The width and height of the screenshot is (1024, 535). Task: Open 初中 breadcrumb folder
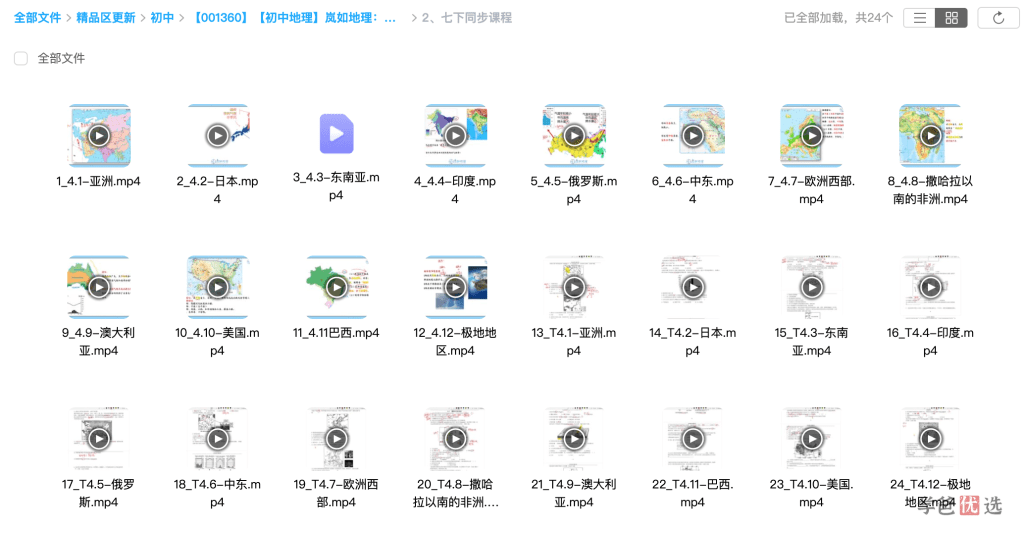(162, 18)
